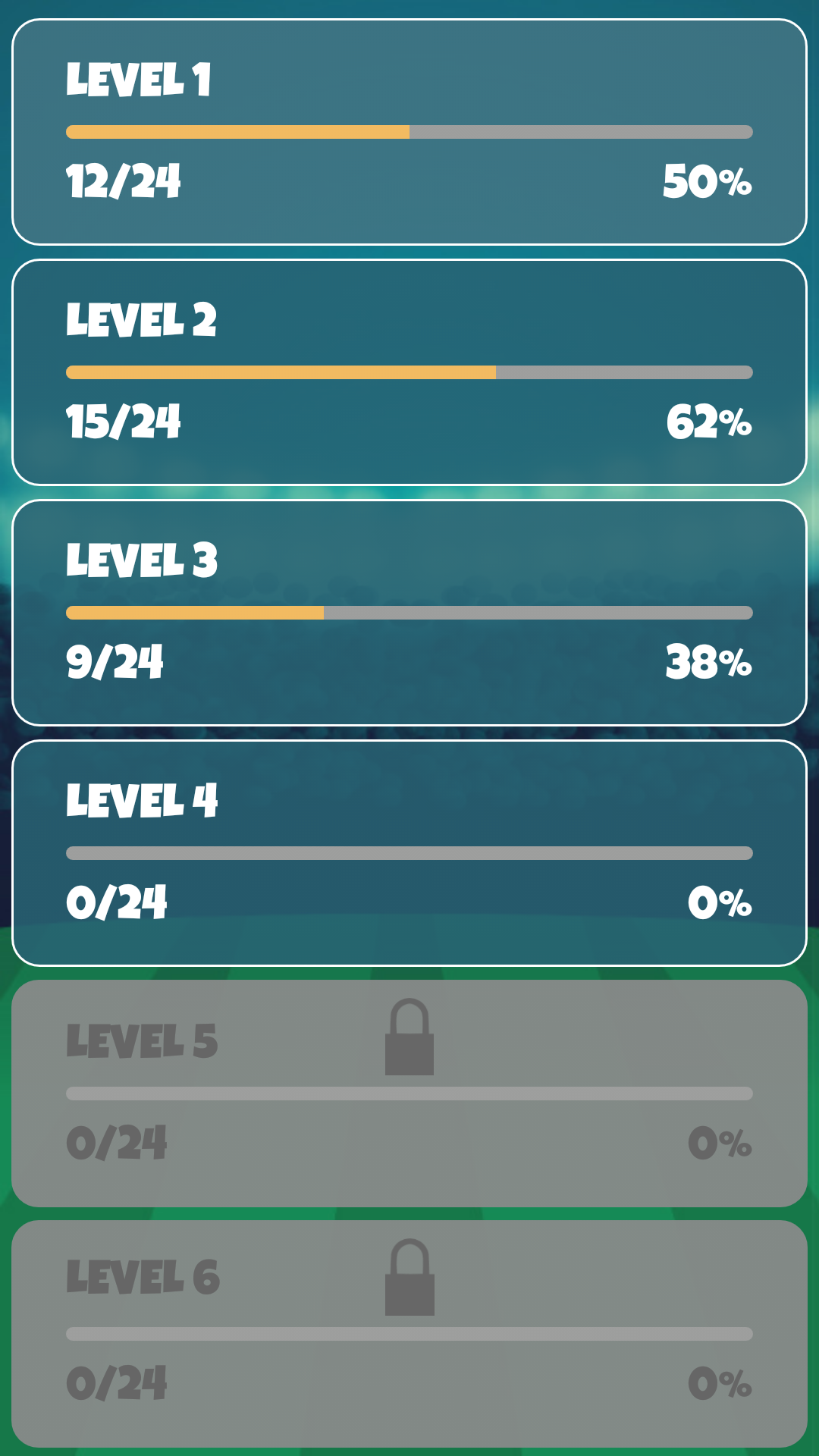
Task: Tap the locked Level 6 card
Action: pyautogui.click(x=409, y=1334)
